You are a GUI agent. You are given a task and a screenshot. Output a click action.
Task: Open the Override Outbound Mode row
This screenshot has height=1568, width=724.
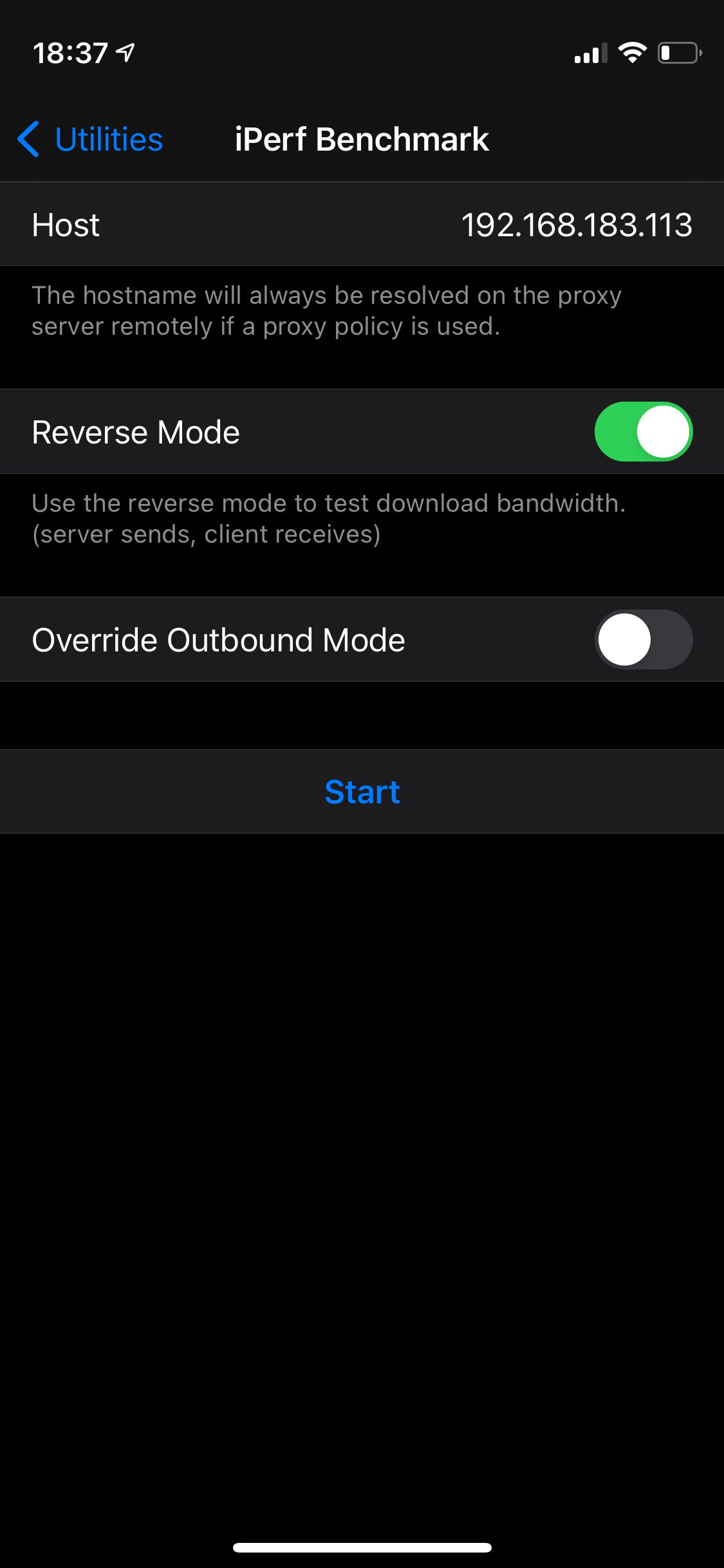pyautogui.click(x=362, y=639)
